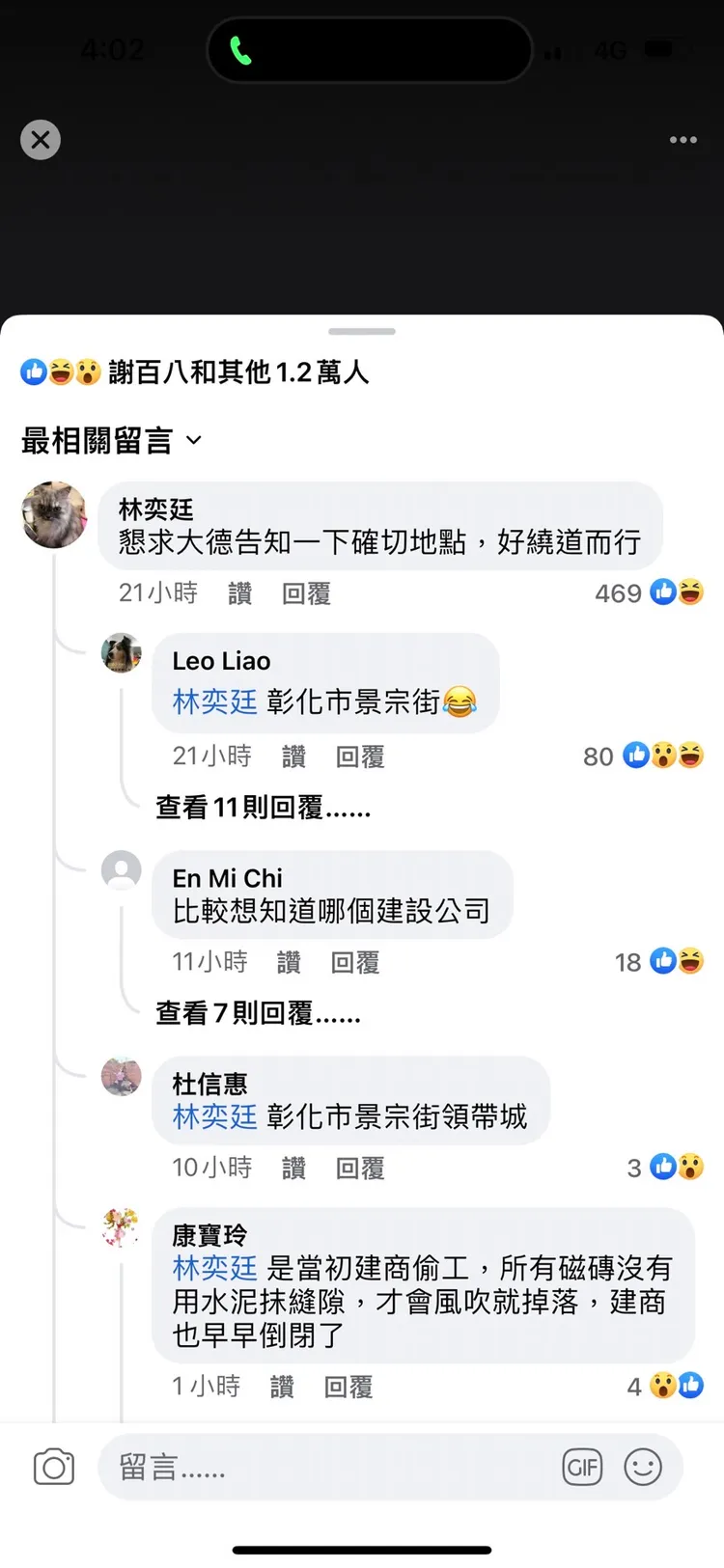724x1568 pixels.
Task: Tap the more options ellipsis at top right
Action: point(682,140)
